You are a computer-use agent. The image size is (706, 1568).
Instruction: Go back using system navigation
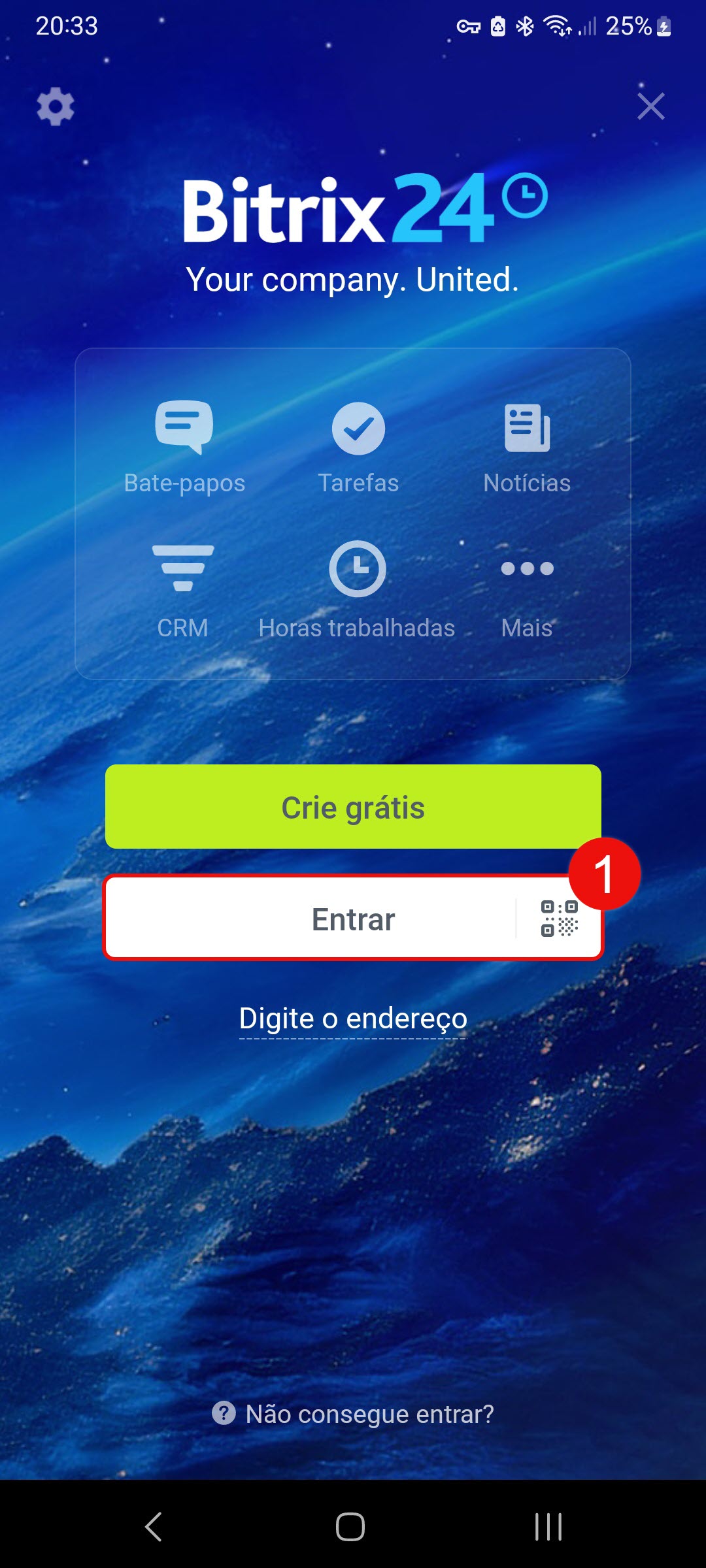pyautogui.click(x=154, y=1527)
